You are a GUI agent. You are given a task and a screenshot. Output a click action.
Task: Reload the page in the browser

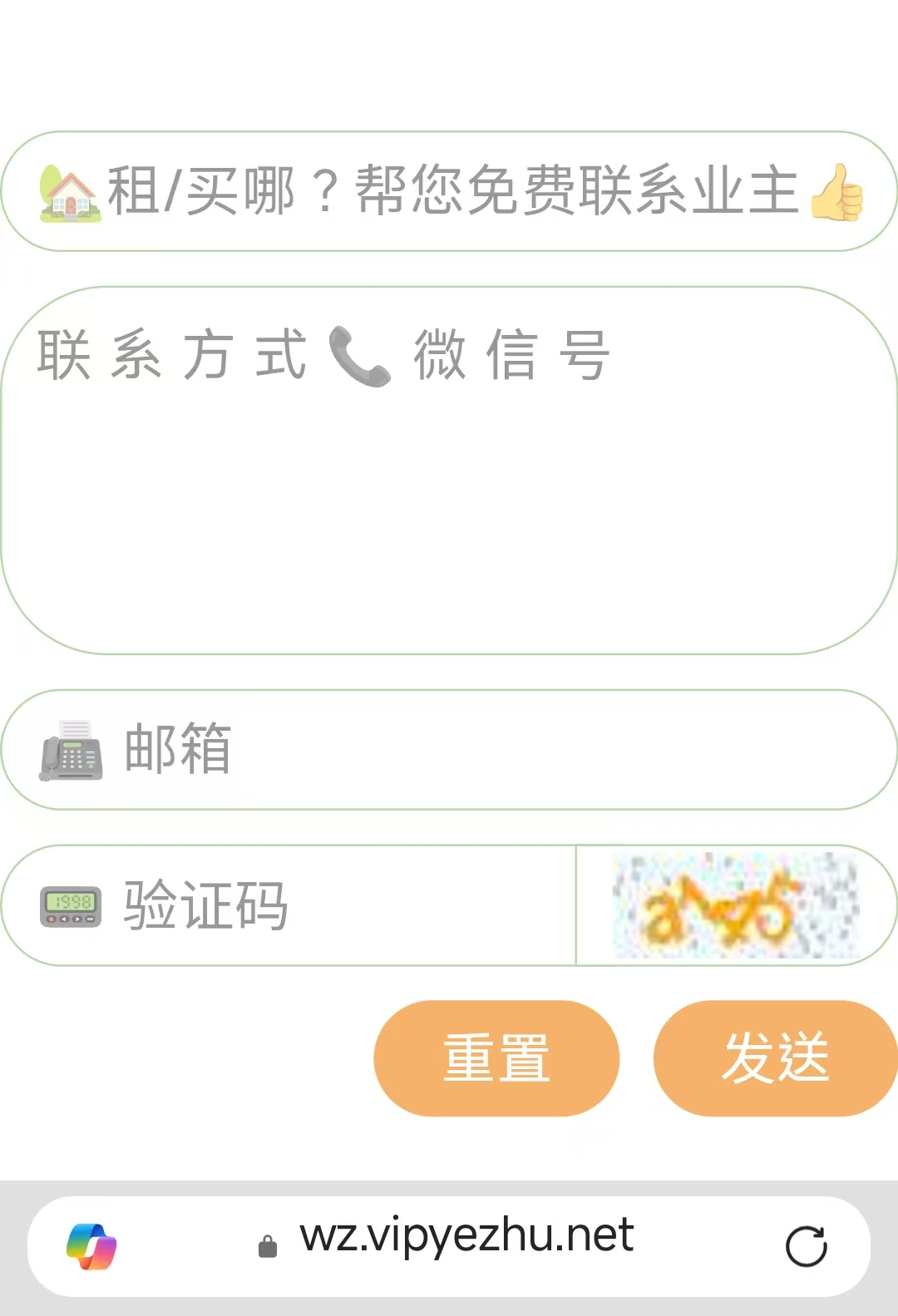[806, 1246]
